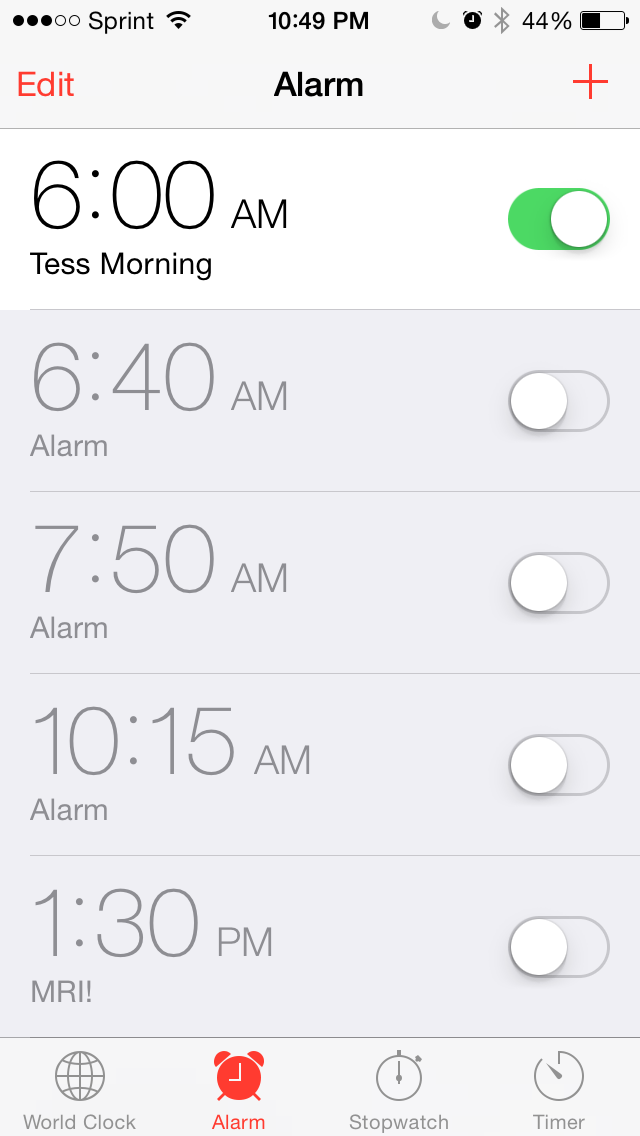Image resolution: width=640 pixels, height=1136 pixels.
Task: Turn off the 6:00 AM Tess Morning alarm
Action: click(558, 219)
